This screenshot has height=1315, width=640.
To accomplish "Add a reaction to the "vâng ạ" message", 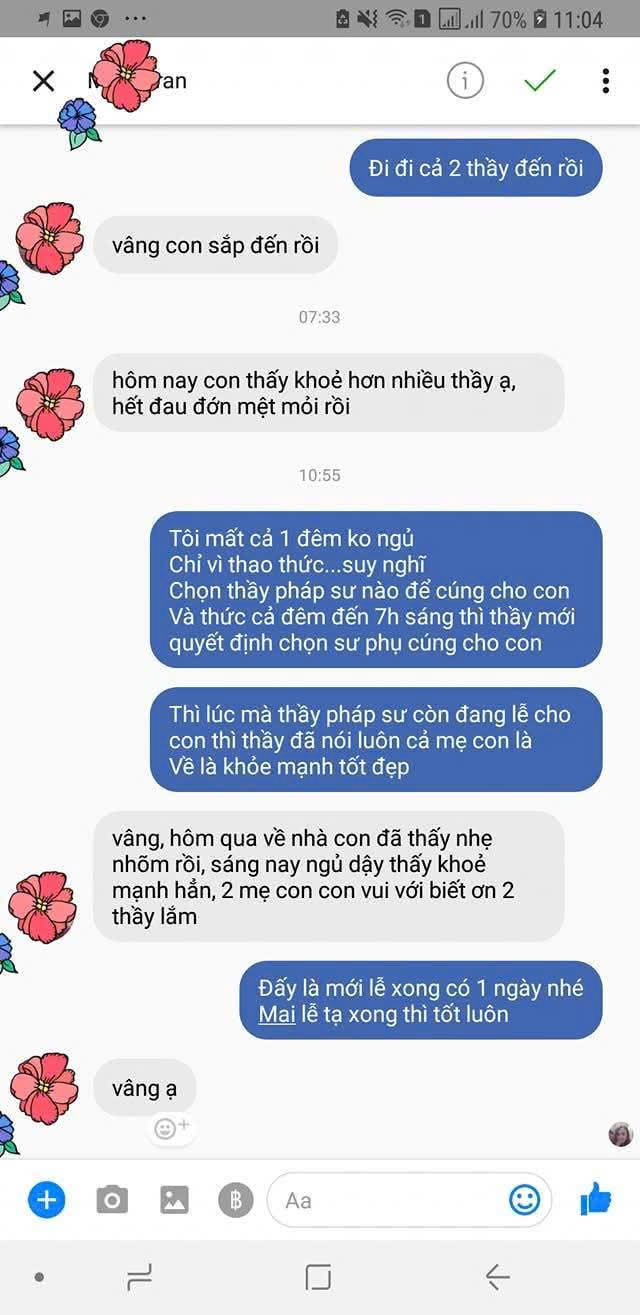I will (171, 1128).
